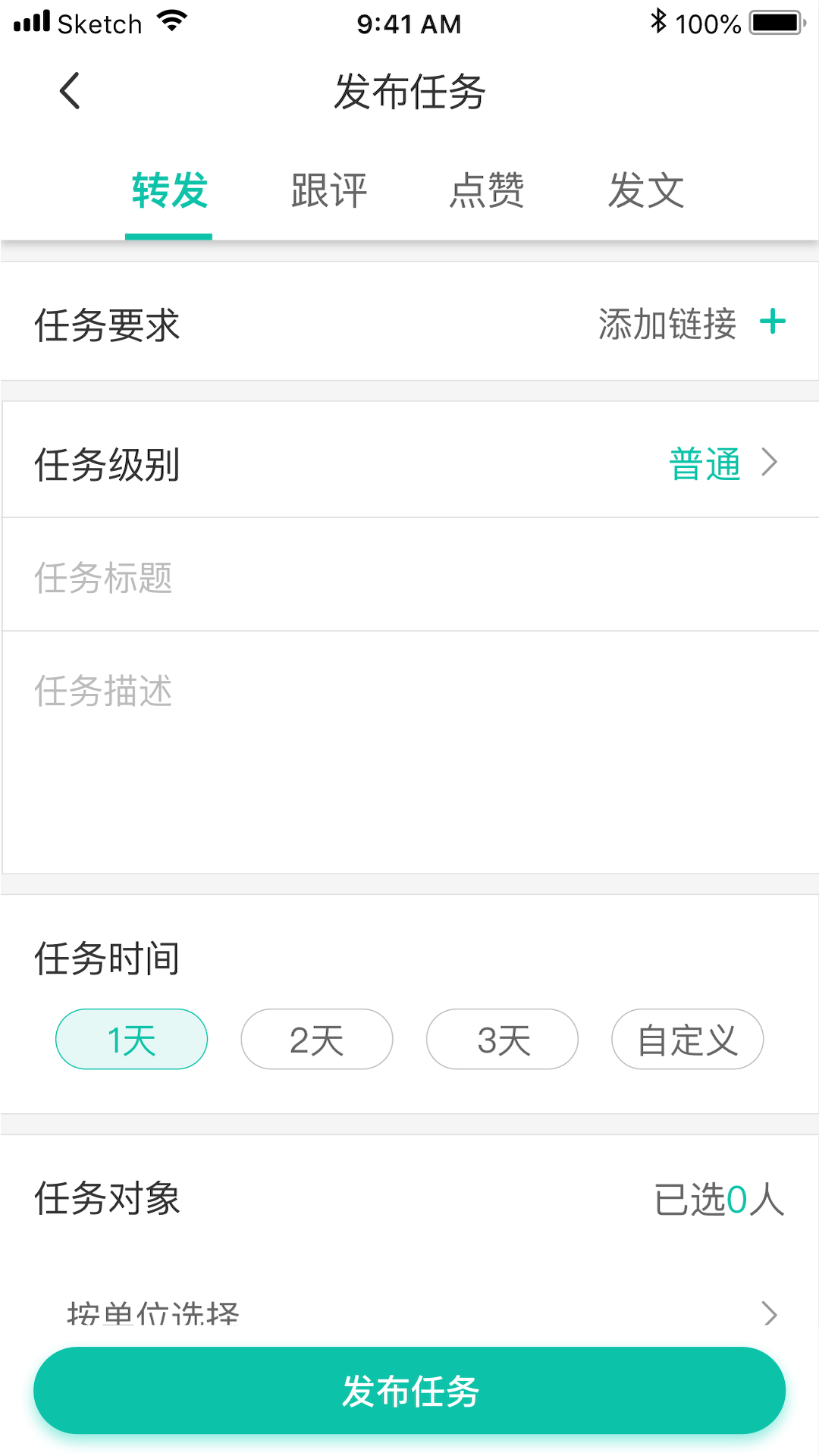Open the 普通 chevron to change task level
This screenshot has height=1456, width=819.
[x=770, y=460]
